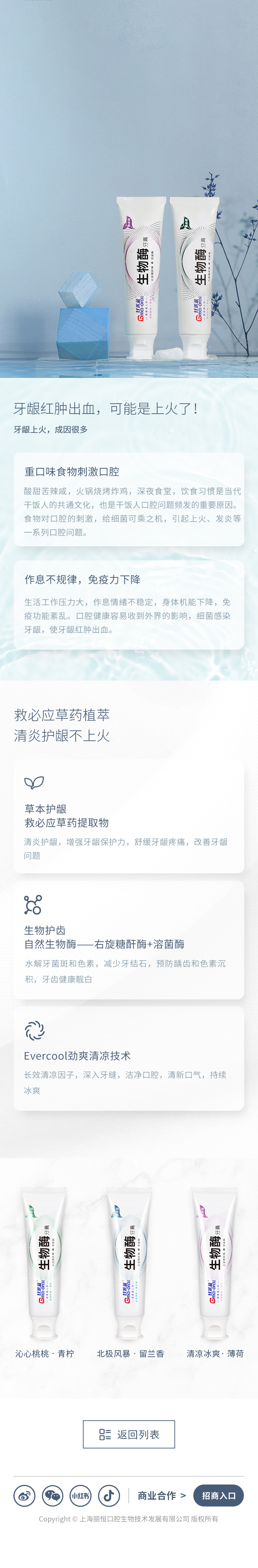Screen dimensions: 258x1568
Task: Tap the 返回列表 button
Action: tap(129, 1434)
